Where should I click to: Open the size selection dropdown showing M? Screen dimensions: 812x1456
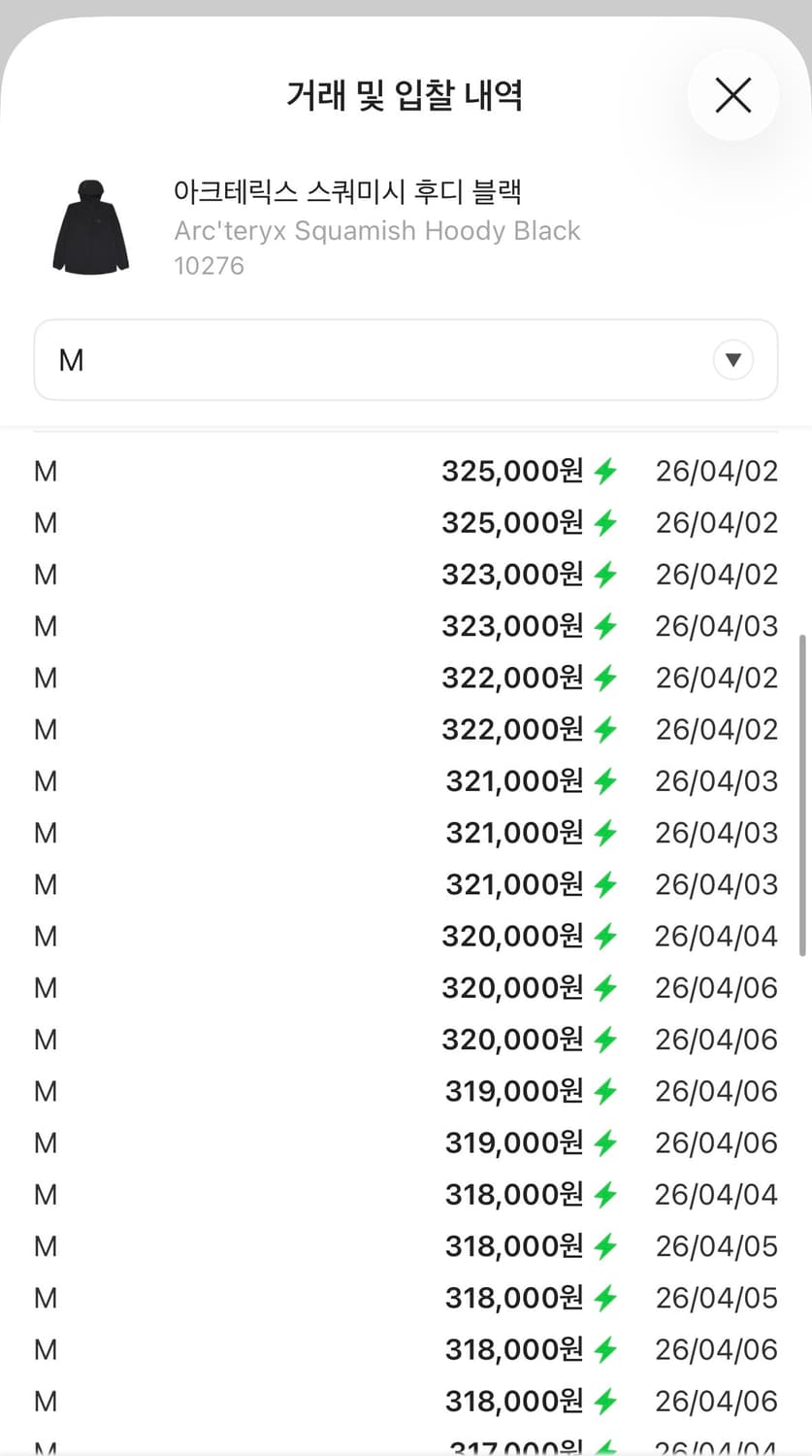point(406,359)
